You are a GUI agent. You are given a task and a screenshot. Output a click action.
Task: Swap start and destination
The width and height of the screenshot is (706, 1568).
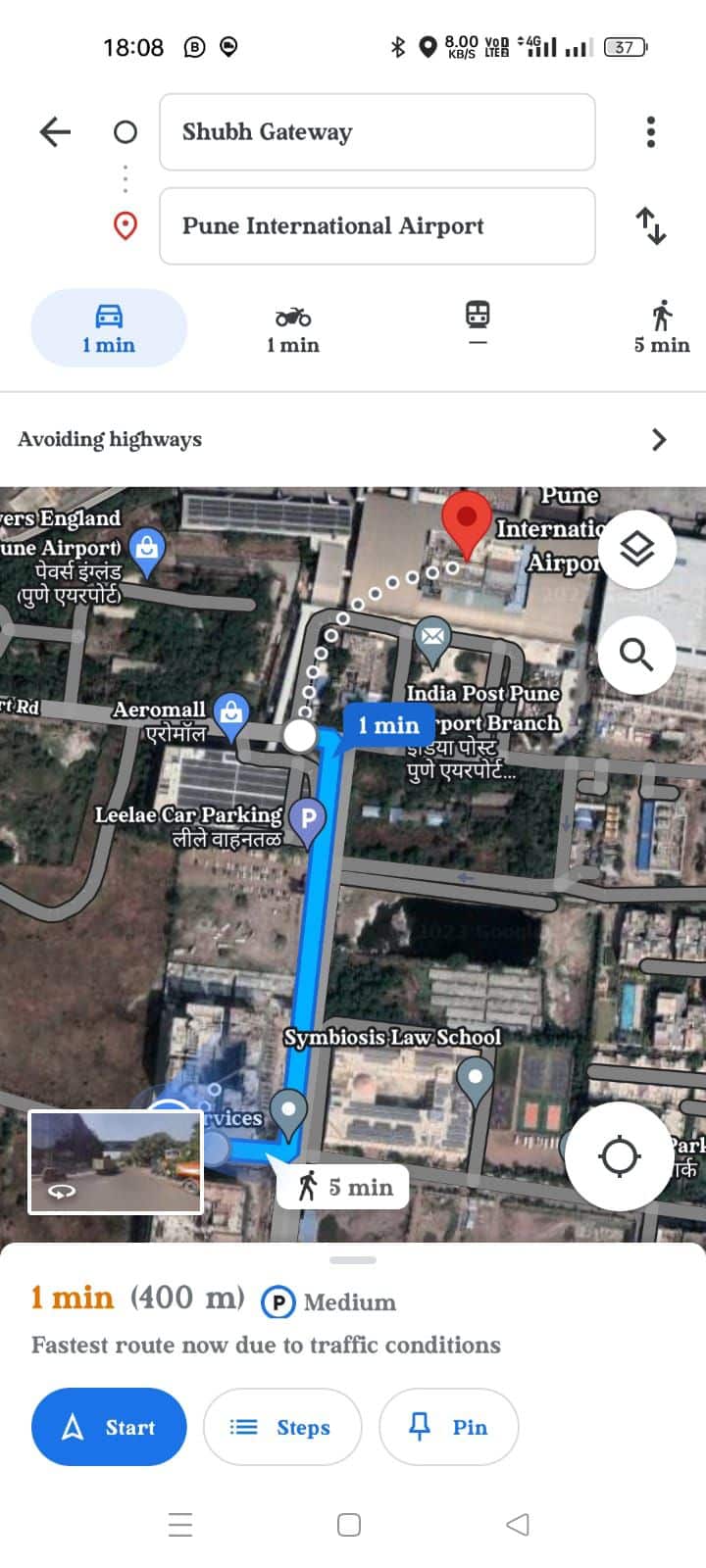tap(650, 225)
